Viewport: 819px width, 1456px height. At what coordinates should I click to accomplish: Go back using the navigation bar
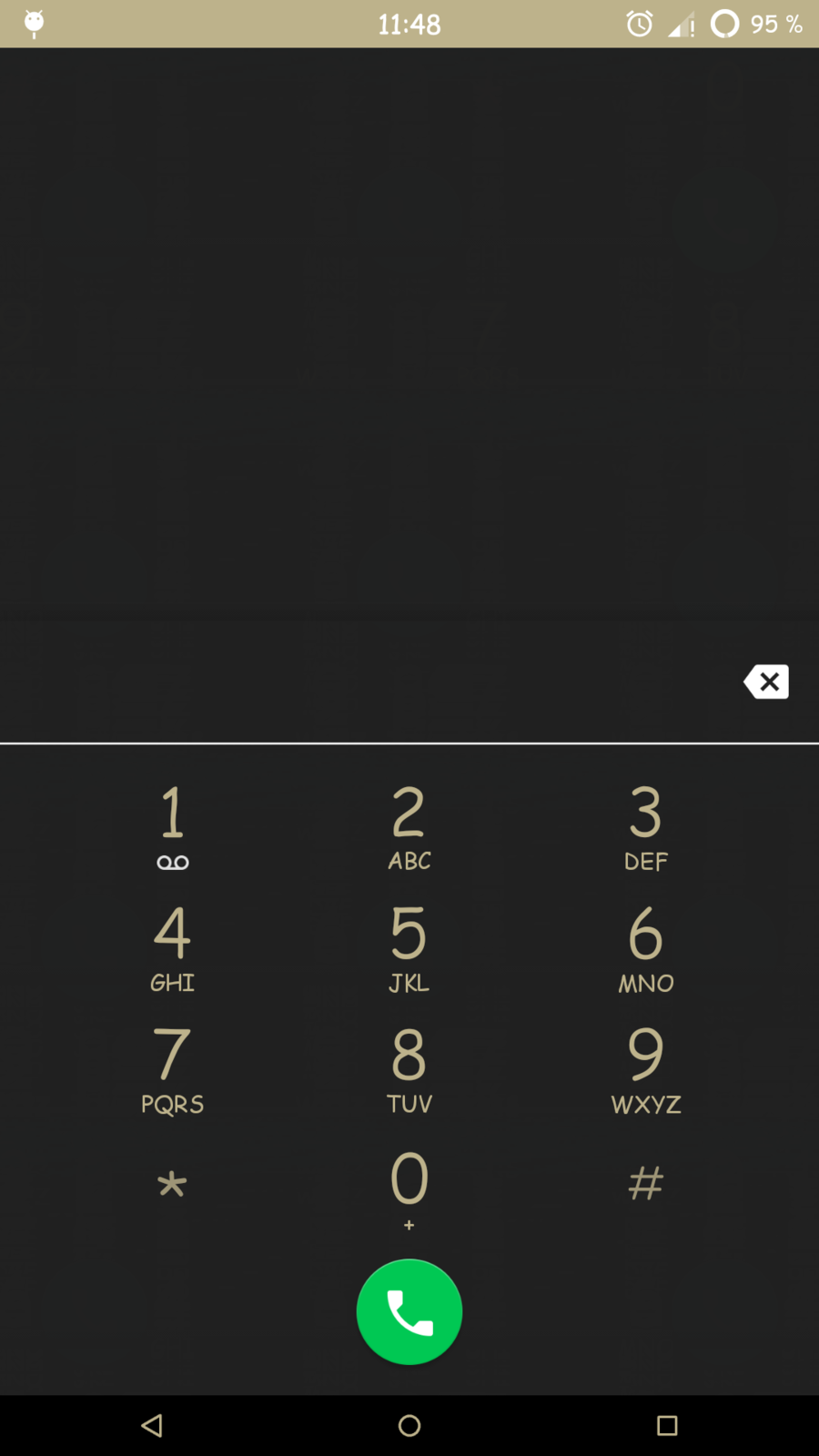pos(152,1425)
